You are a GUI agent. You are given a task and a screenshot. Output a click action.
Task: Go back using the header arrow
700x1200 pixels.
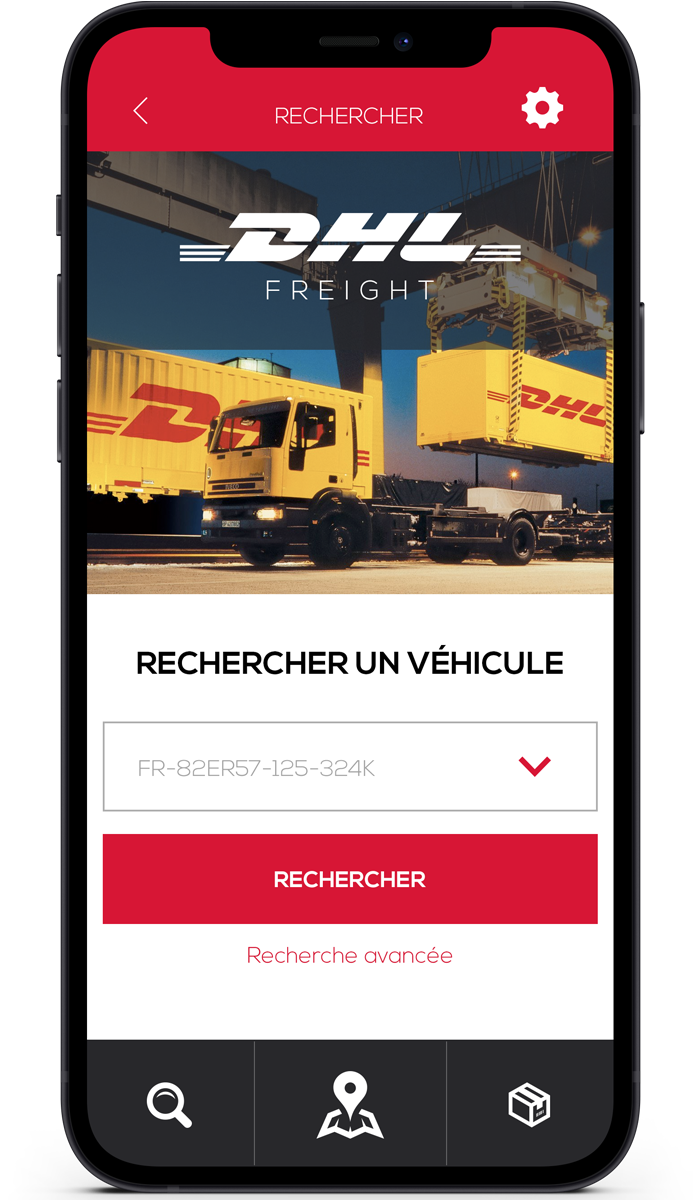pyautogui.click(x=141, y=111)
